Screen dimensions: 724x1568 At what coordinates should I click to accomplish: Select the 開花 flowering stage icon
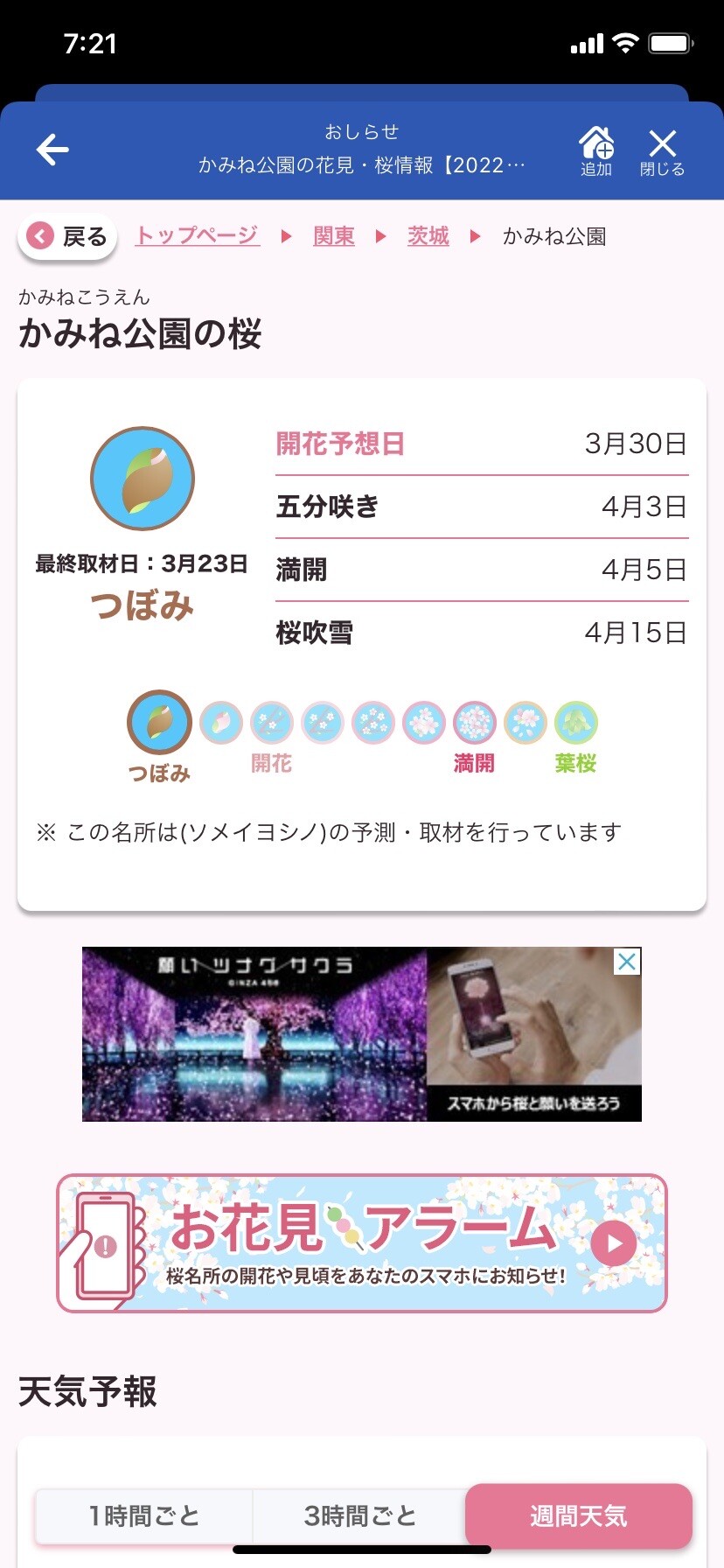point(271,724)
